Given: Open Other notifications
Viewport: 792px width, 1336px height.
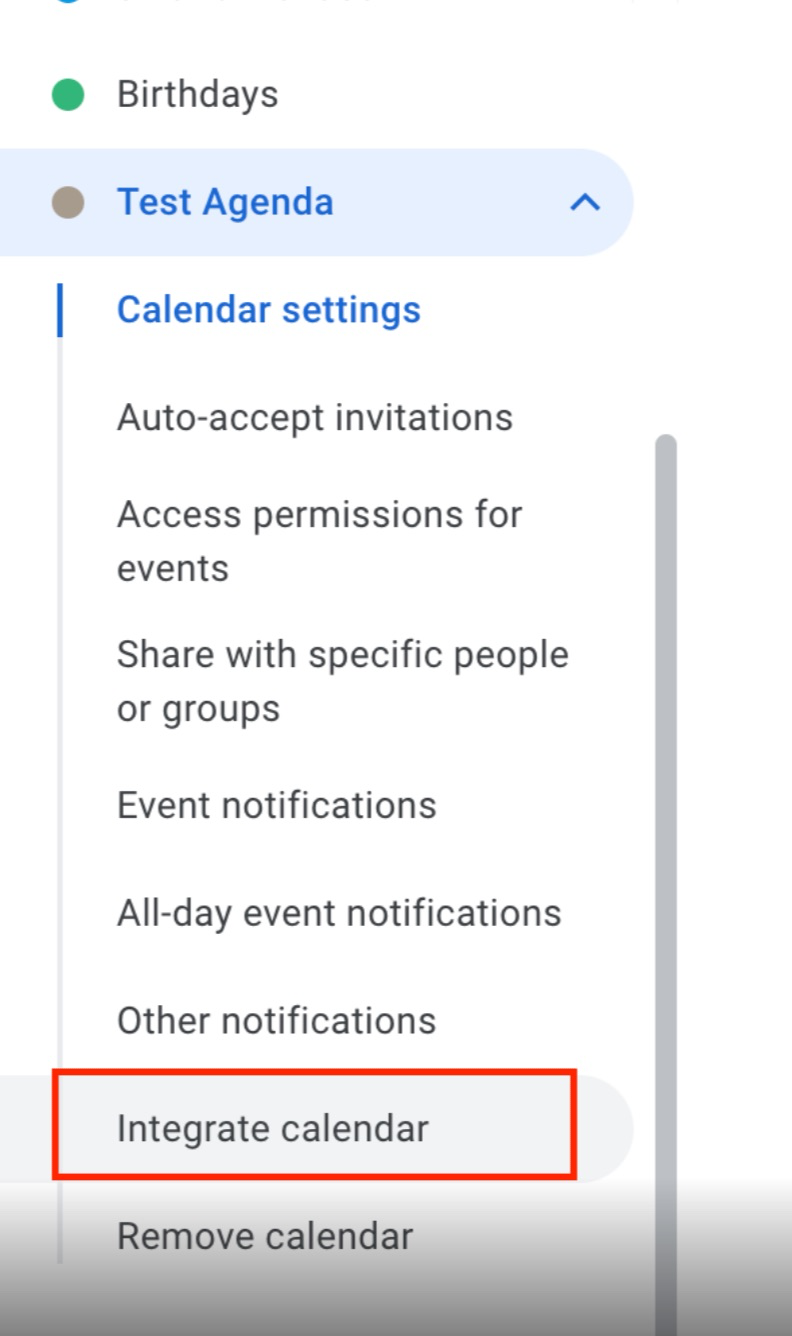Looking at the screenshot, I should [277, 1021].
